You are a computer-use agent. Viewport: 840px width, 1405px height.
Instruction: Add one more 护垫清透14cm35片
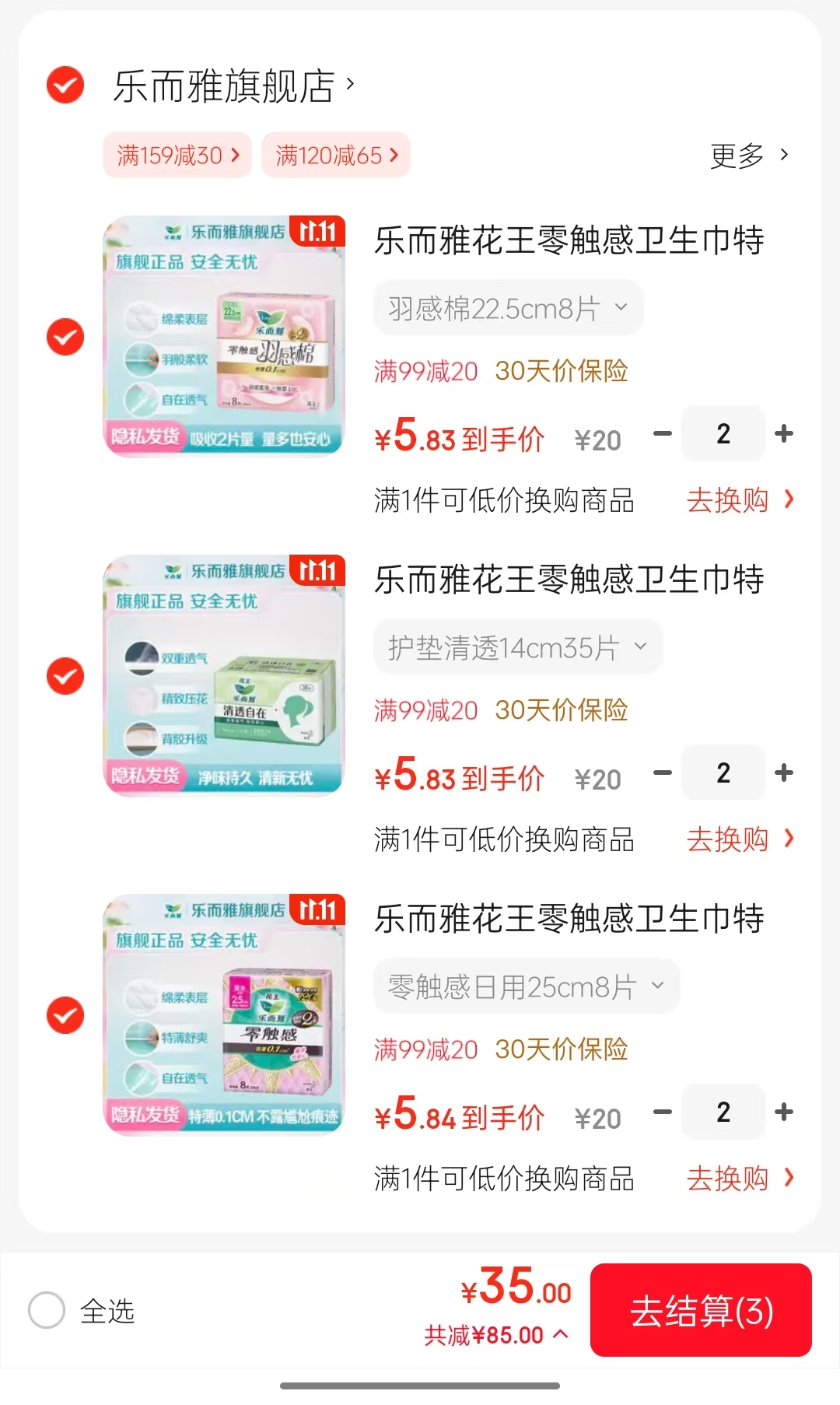point(784,773)
